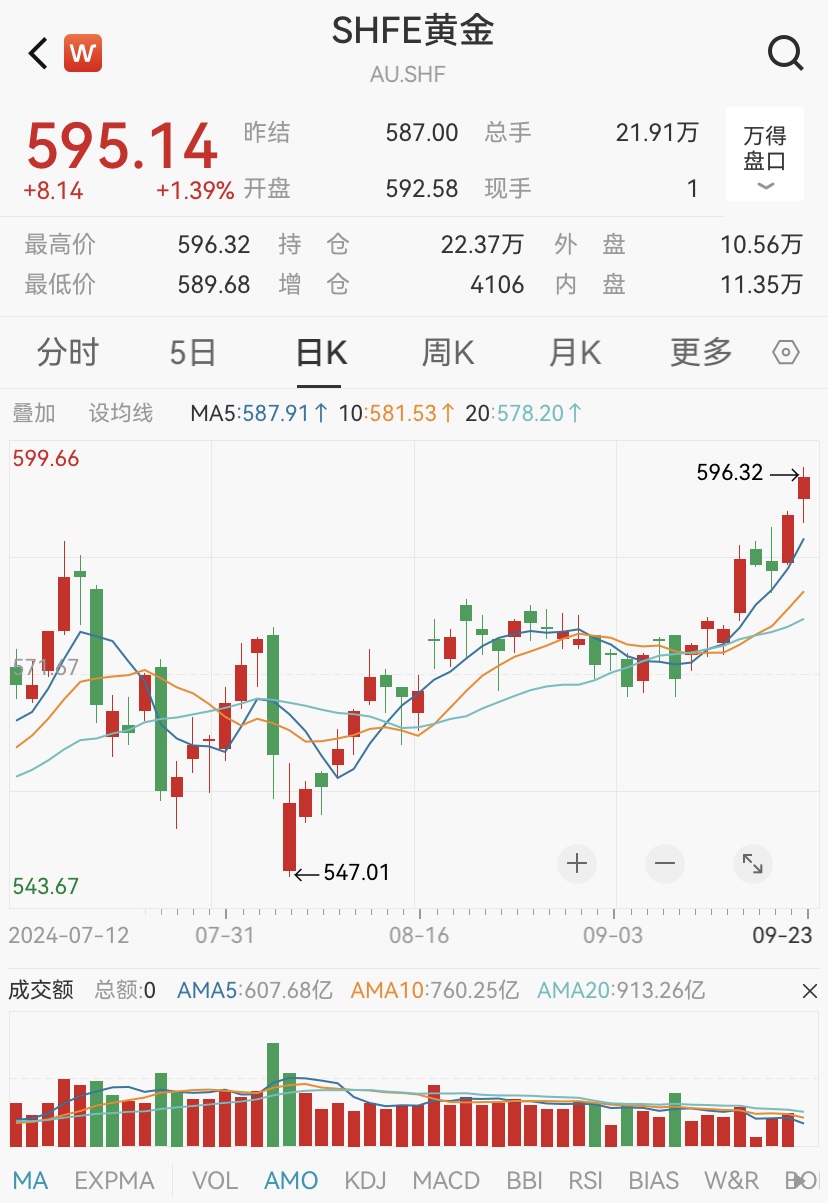Switch the sub-chart to MACD
Image resolution: width=828 pixels, height=1203 pixels.
[446, 1181]
